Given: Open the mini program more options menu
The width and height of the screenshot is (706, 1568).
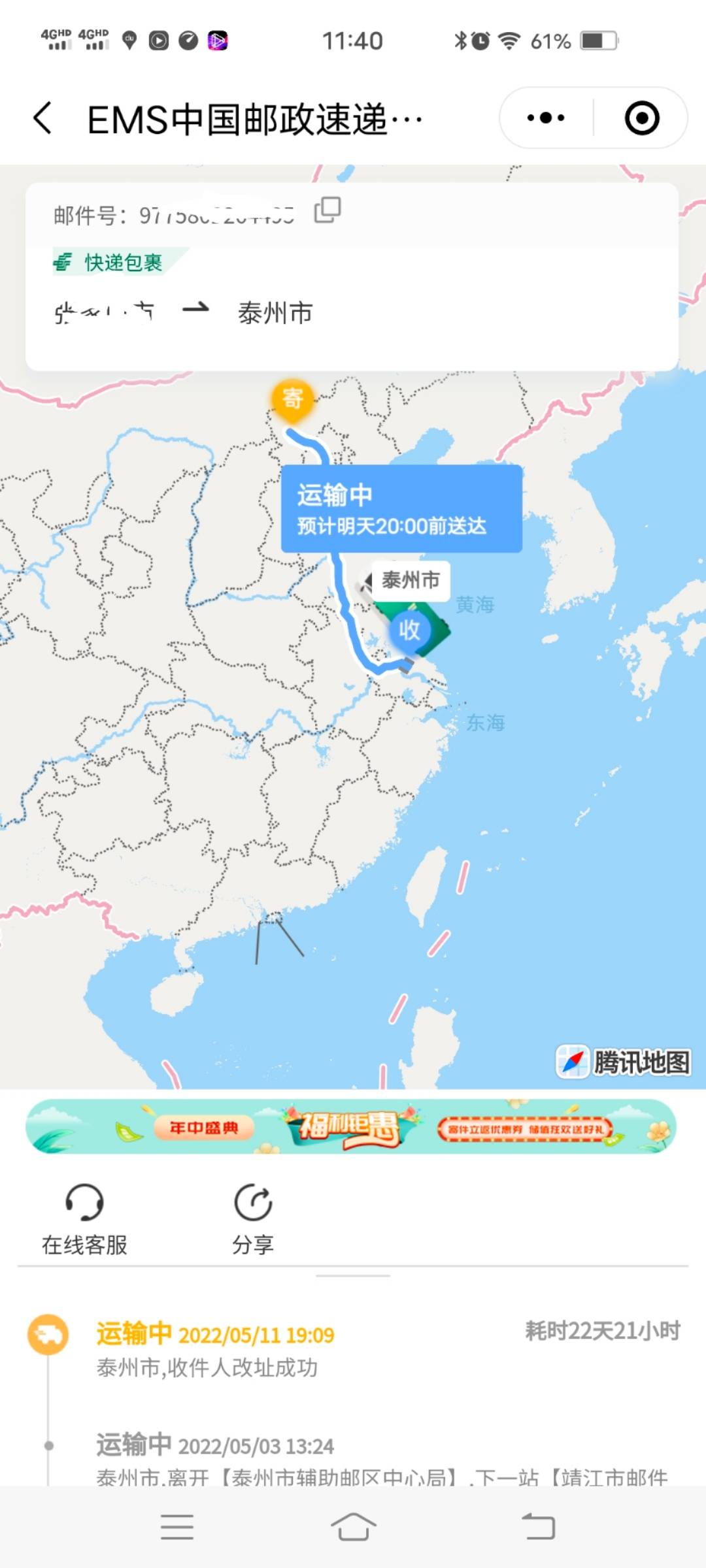Looking at the screenshot, I should pos(546,118).
